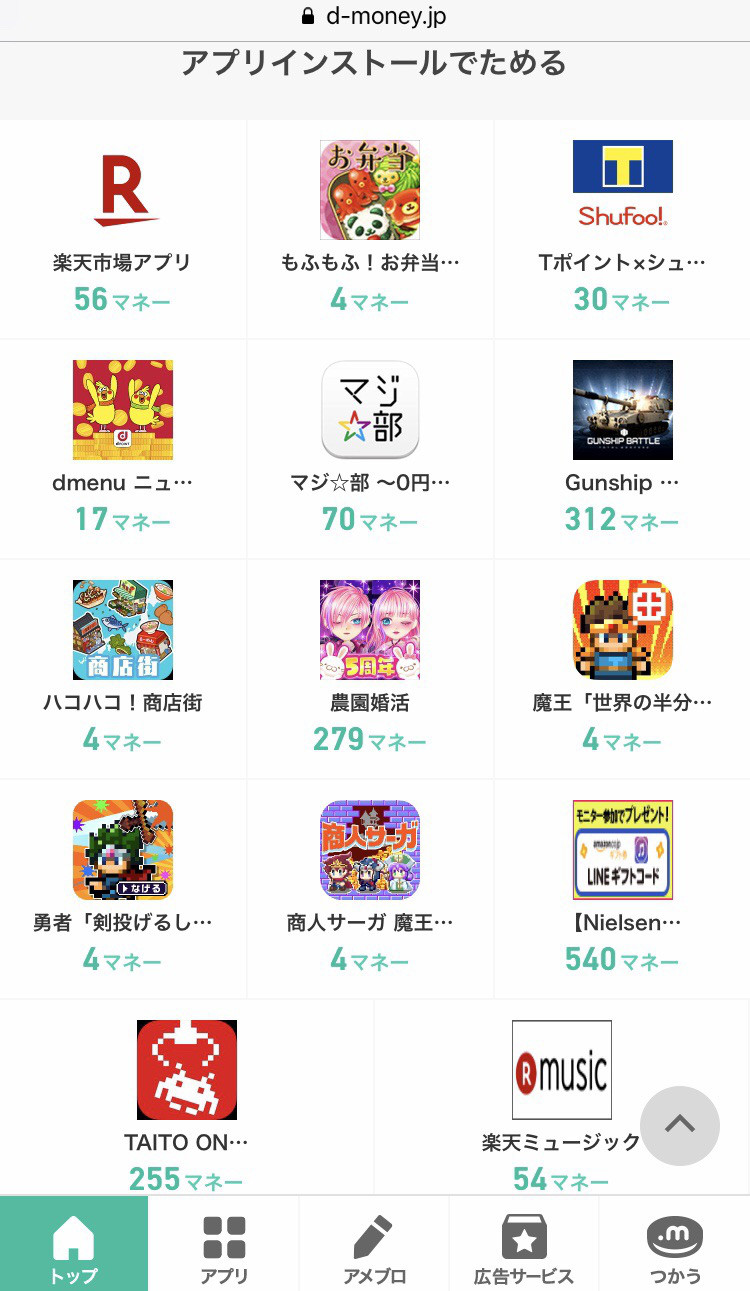Select the もふもふ！お弁当 app offer

[370, 230]
